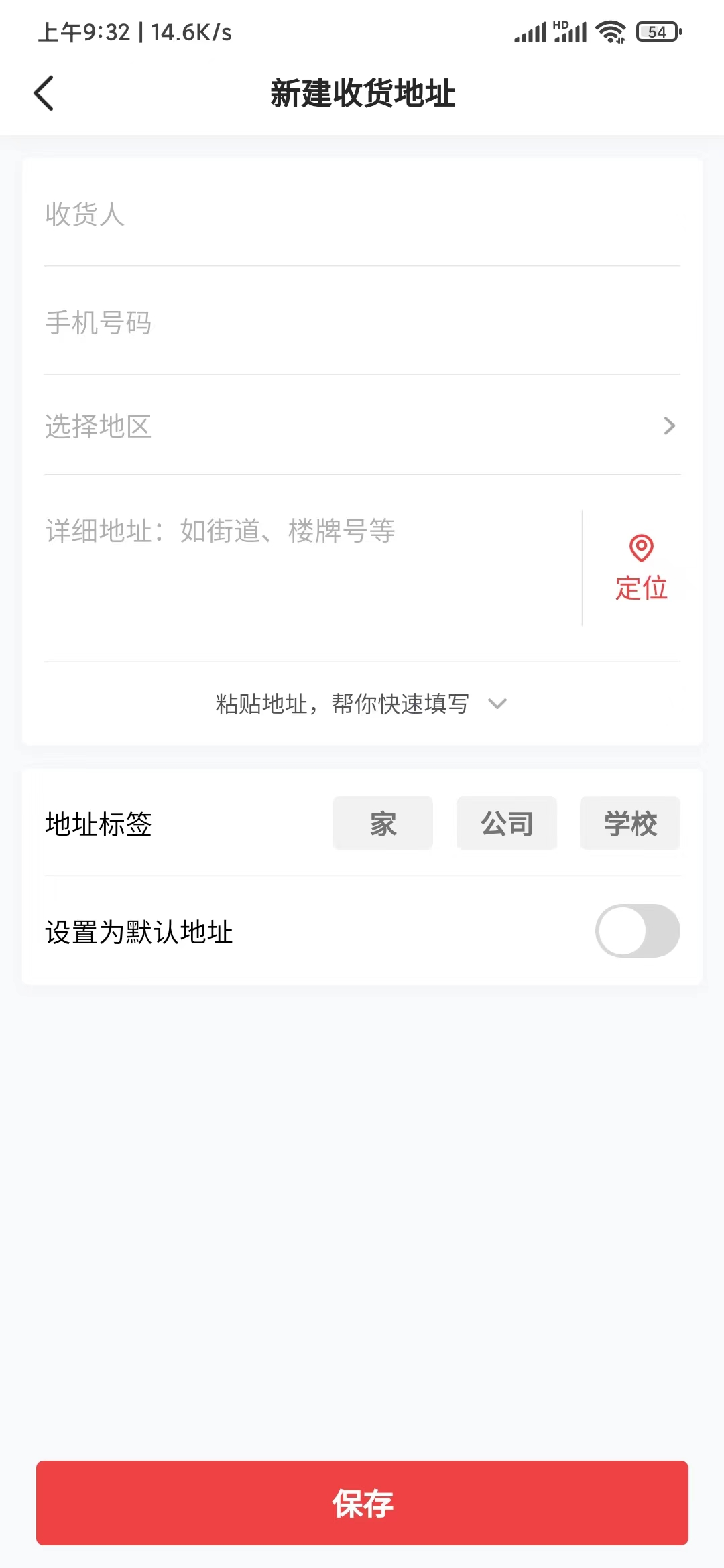
Task: Click the clock showing 上午9:32
Action: (x=83, y=32)
